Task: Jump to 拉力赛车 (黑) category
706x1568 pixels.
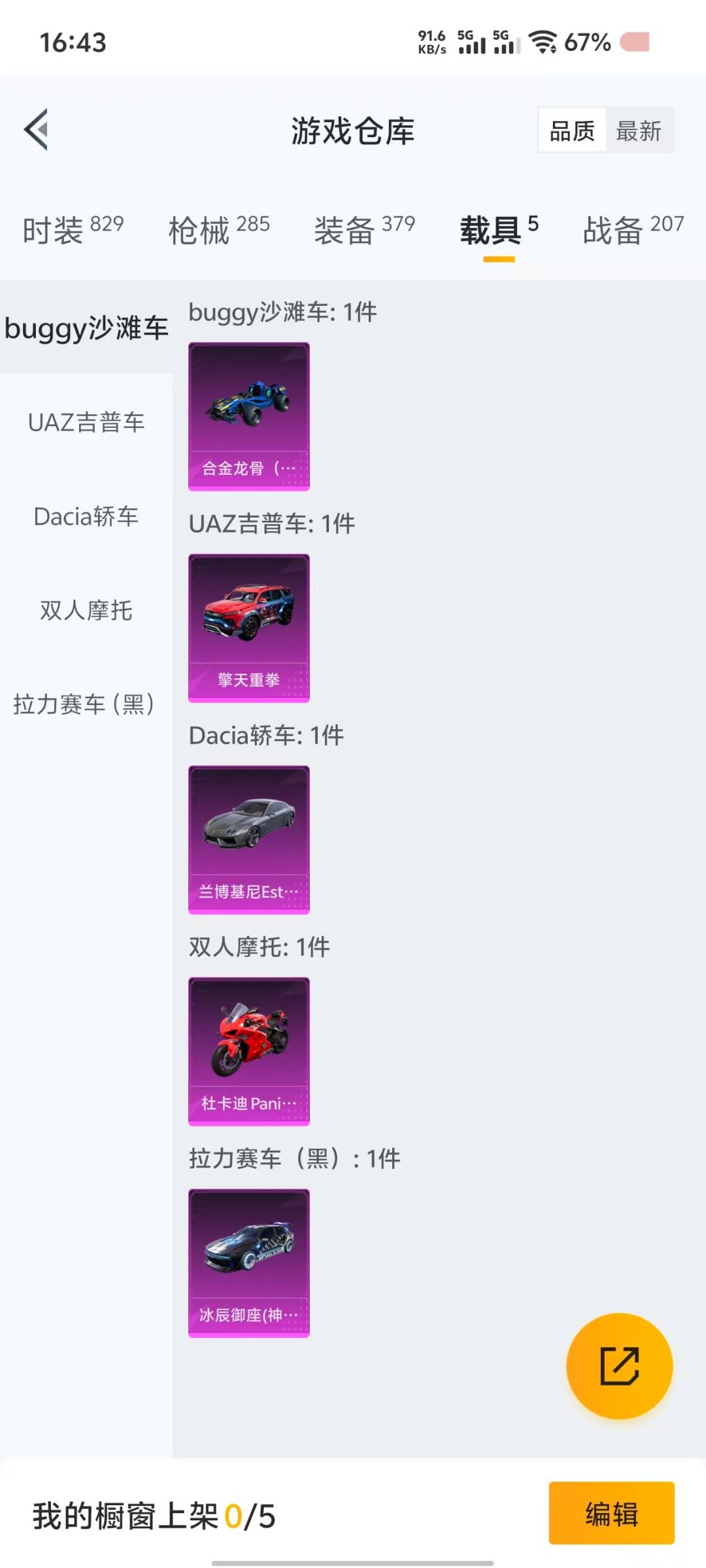Action: [86, 704]
